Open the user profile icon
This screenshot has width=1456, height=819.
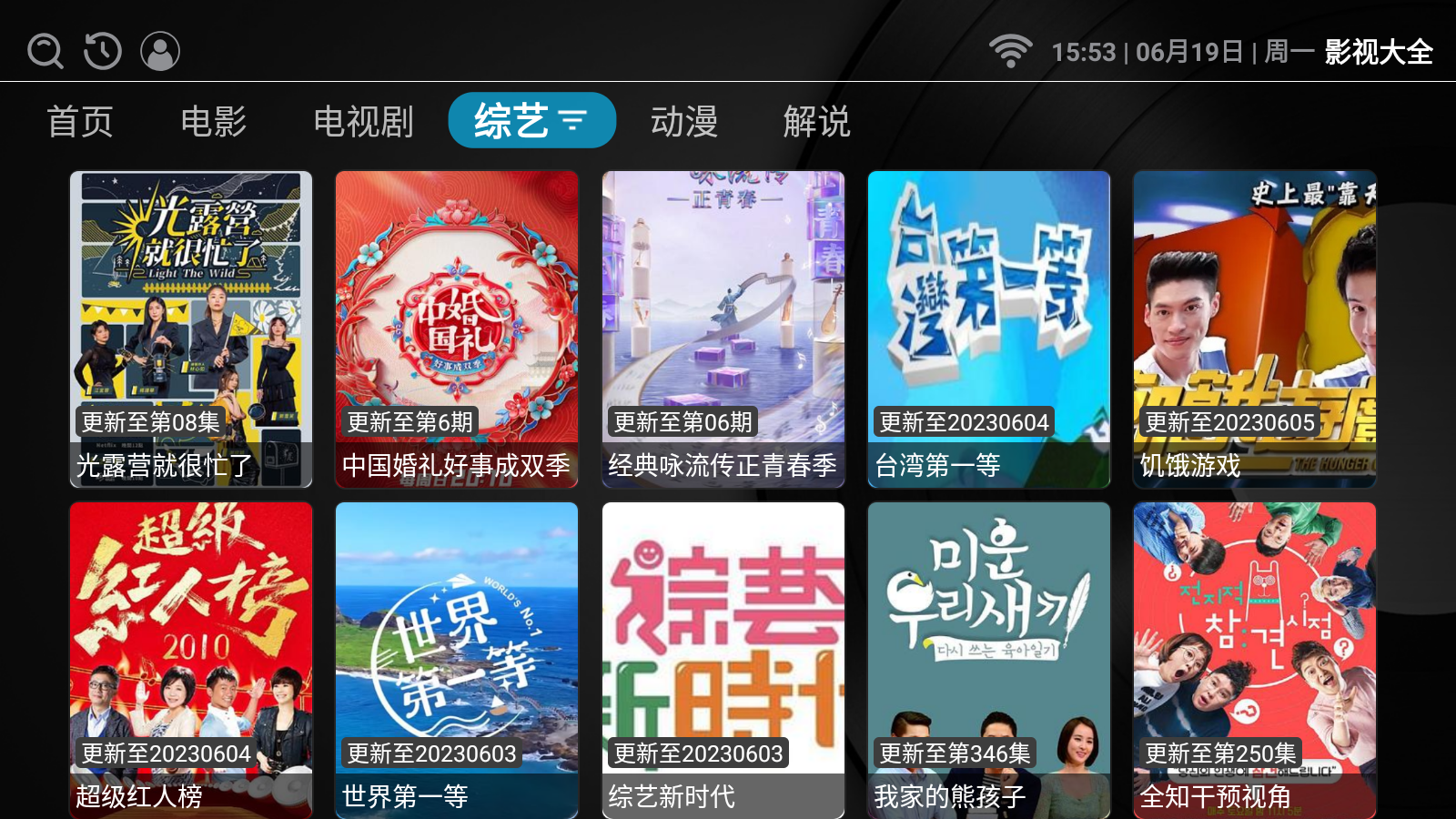click(160, 51)
